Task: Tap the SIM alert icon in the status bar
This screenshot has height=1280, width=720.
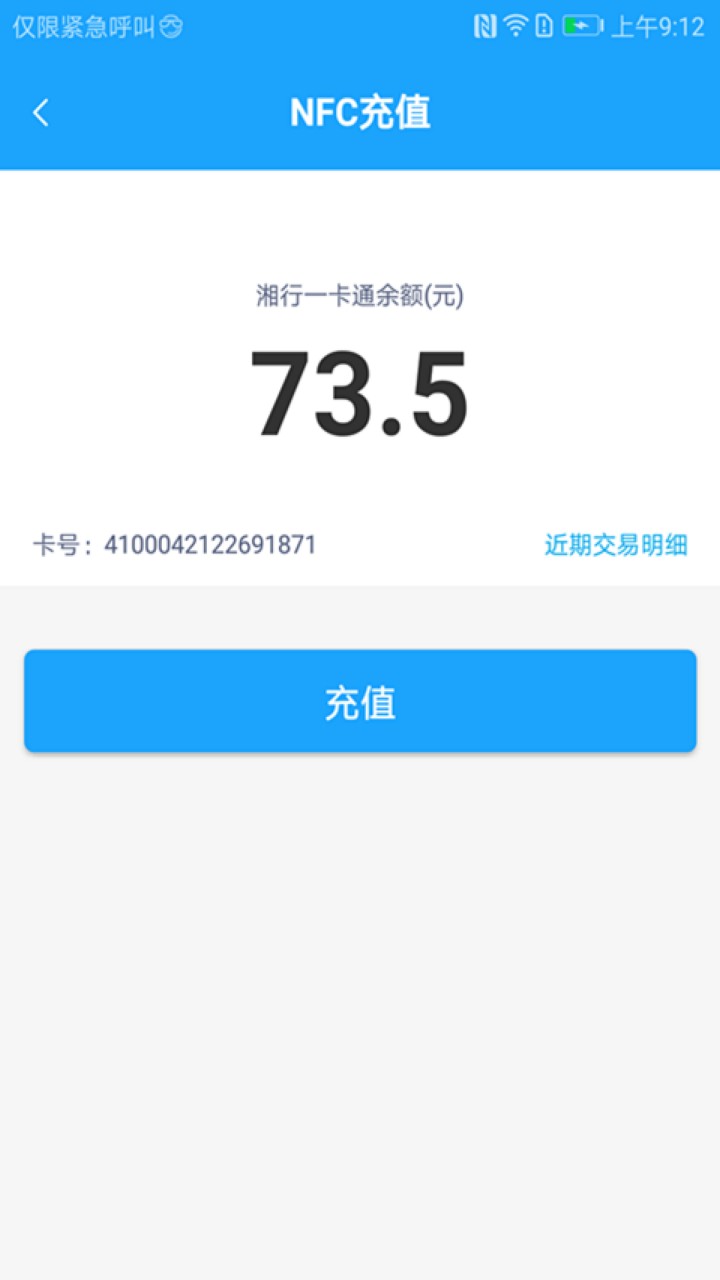Action: (x=543, y=27)
